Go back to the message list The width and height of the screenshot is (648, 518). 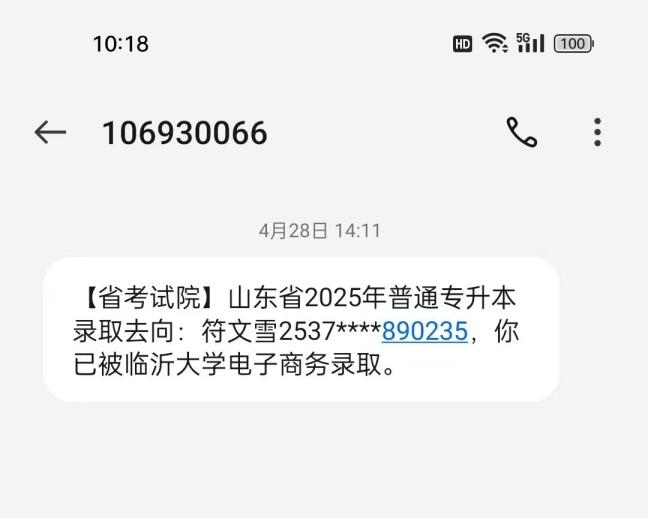pyautogui.click(x=50, y=132)
